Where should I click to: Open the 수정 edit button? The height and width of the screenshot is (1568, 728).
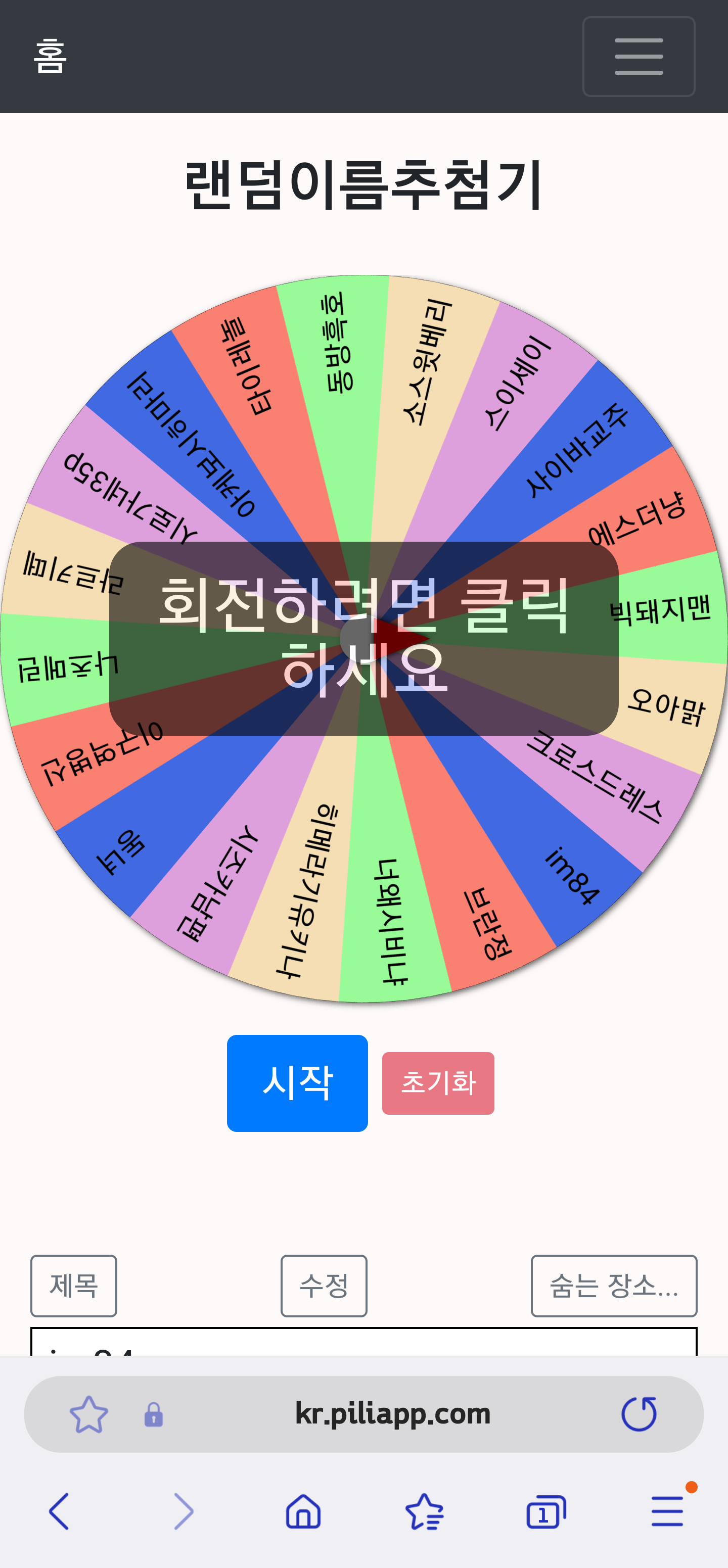(x=324, y=1286)
